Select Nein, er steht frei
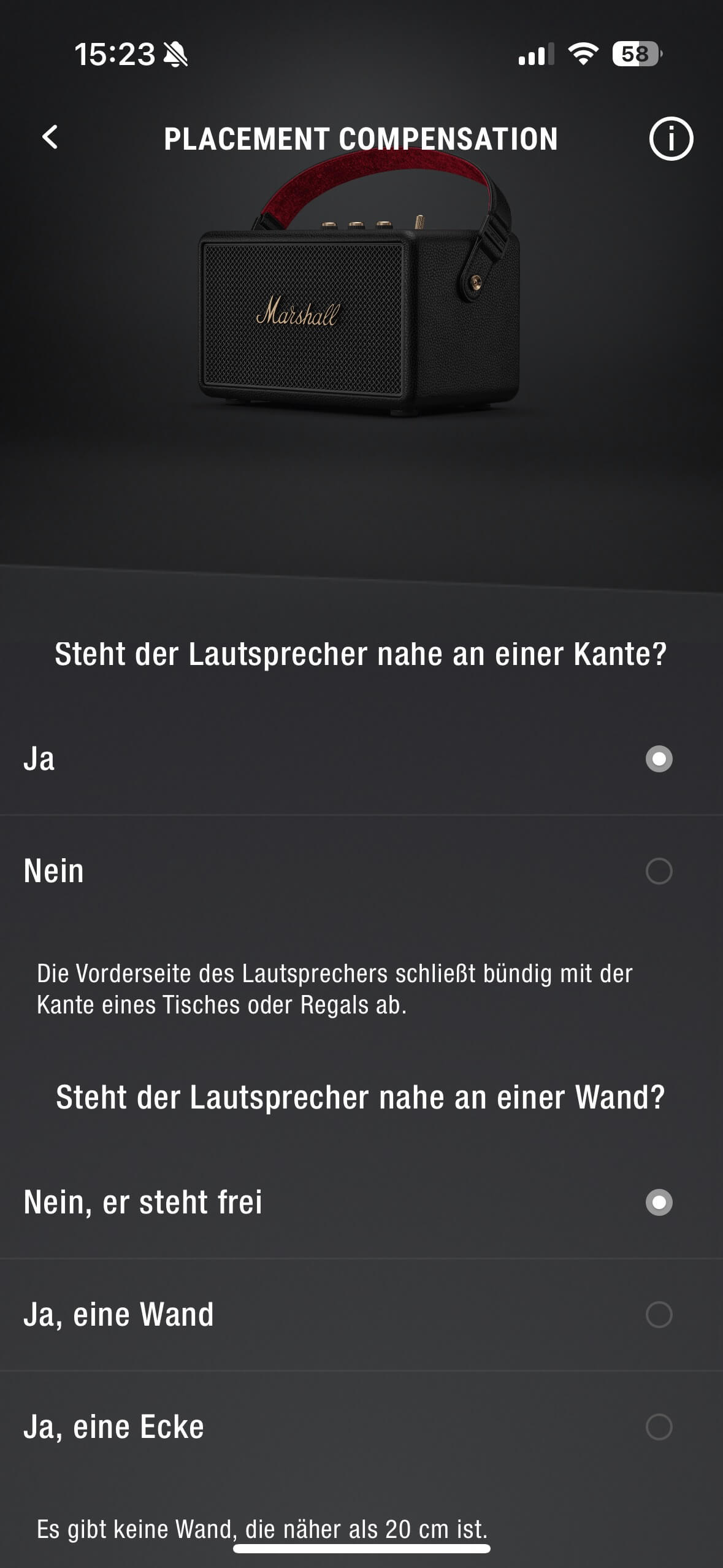The height and width of the screenshot is (1568, 723). click(x=659, y=1202)
